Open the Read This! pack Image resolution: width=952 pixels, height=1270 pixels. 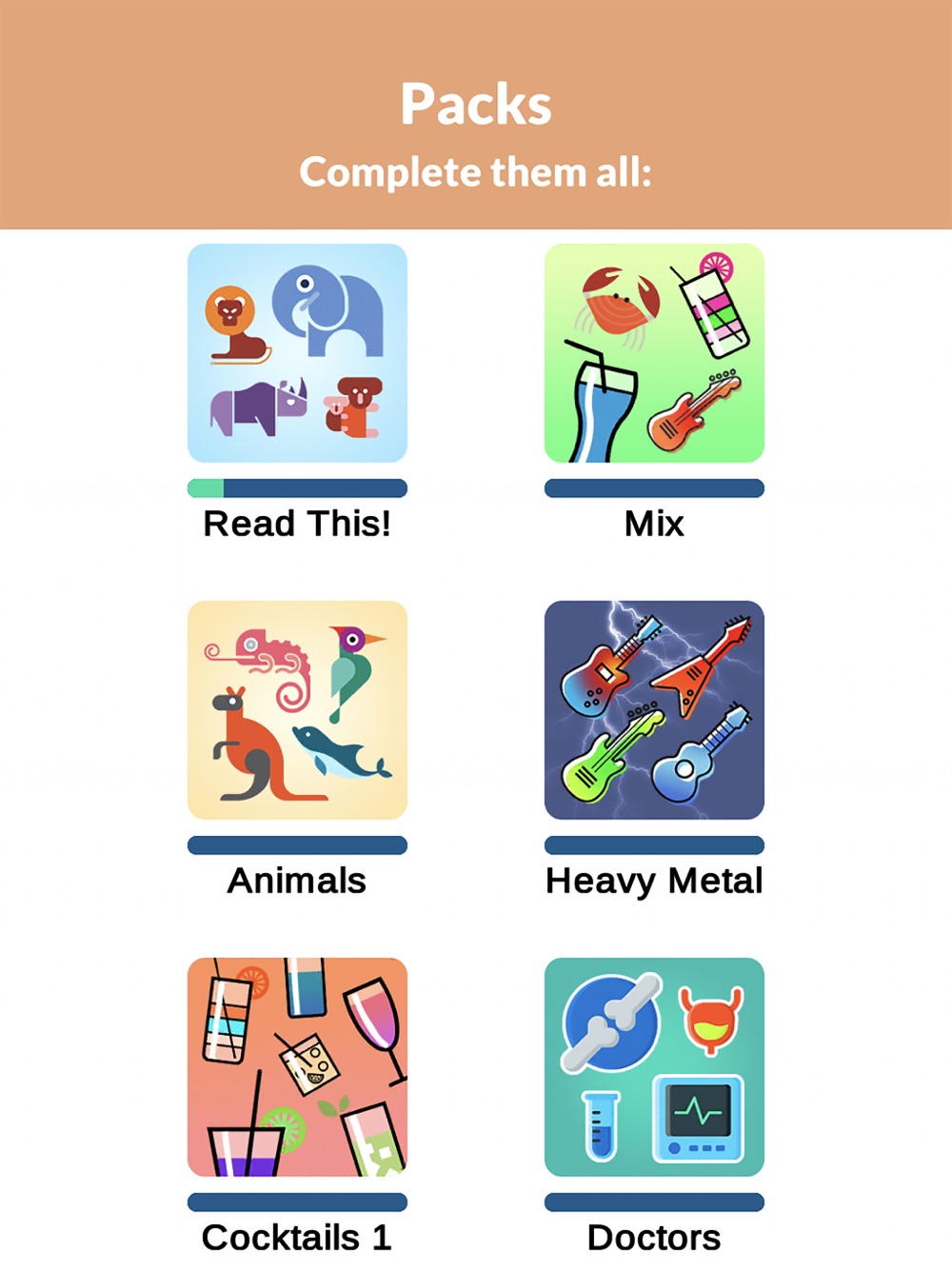(297, 353)
